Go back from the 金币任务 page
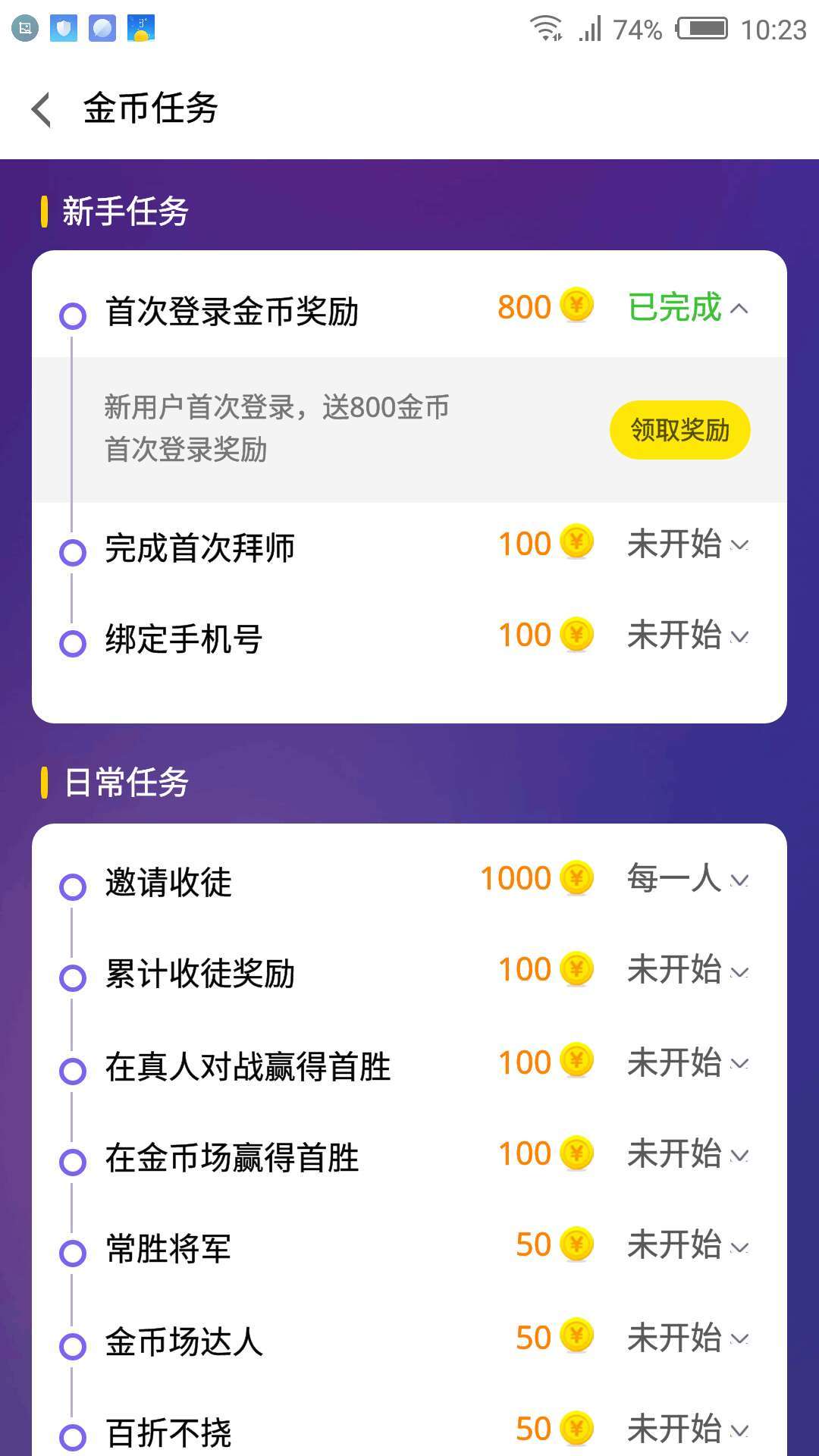The height and width of the screenshot is (1456, 819). pos(42,109)
